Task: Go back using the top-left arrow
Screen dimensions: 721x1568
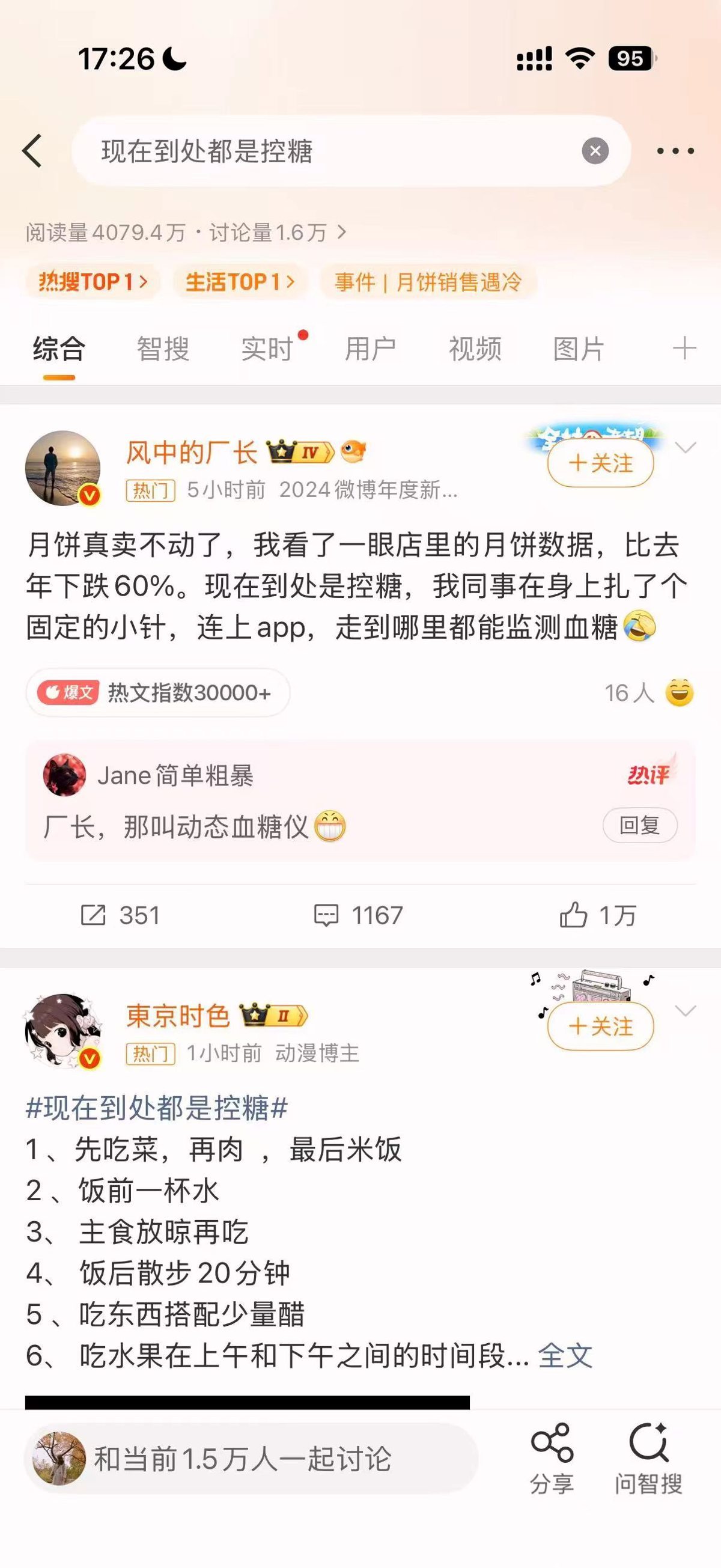Action: [x=32, y=150]
